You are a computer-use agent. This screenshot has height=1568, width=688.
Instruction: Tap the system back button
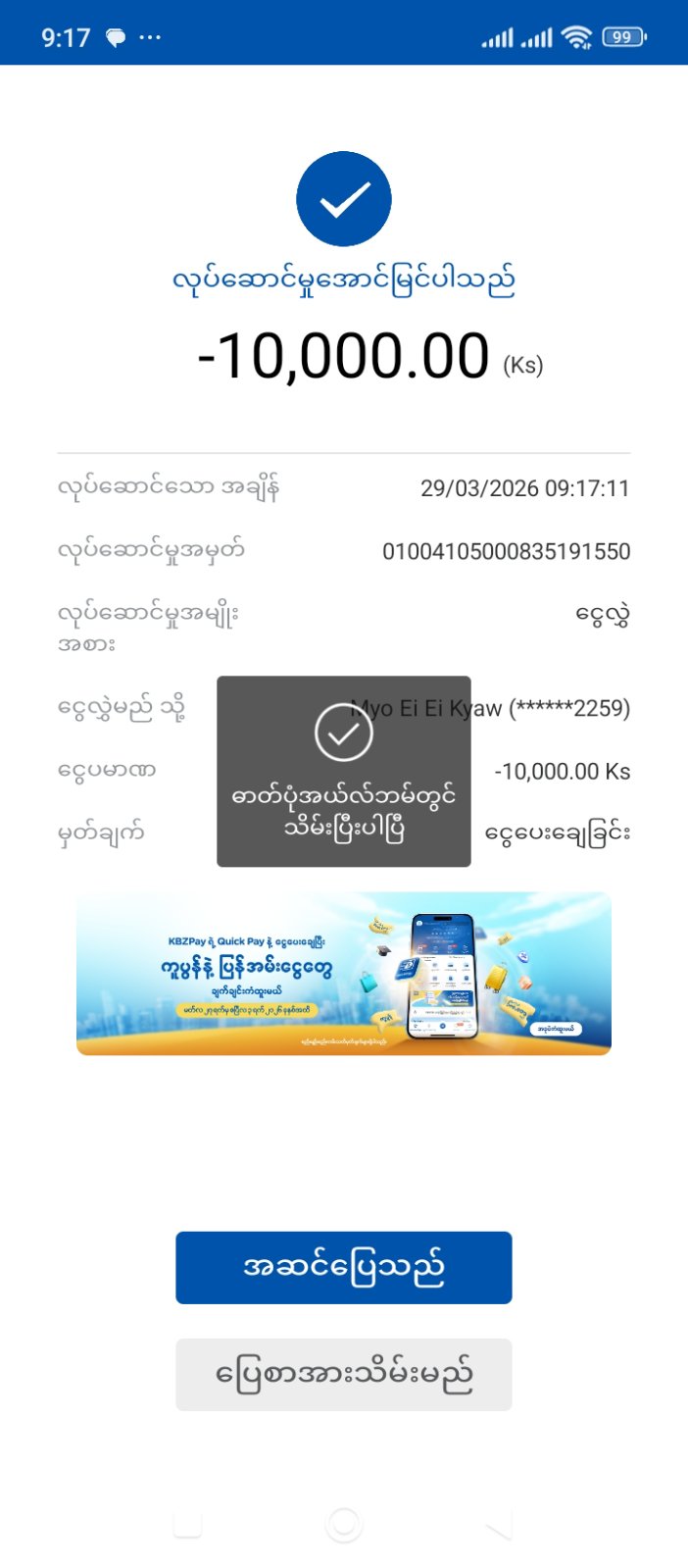click(x=499, y=1525)
